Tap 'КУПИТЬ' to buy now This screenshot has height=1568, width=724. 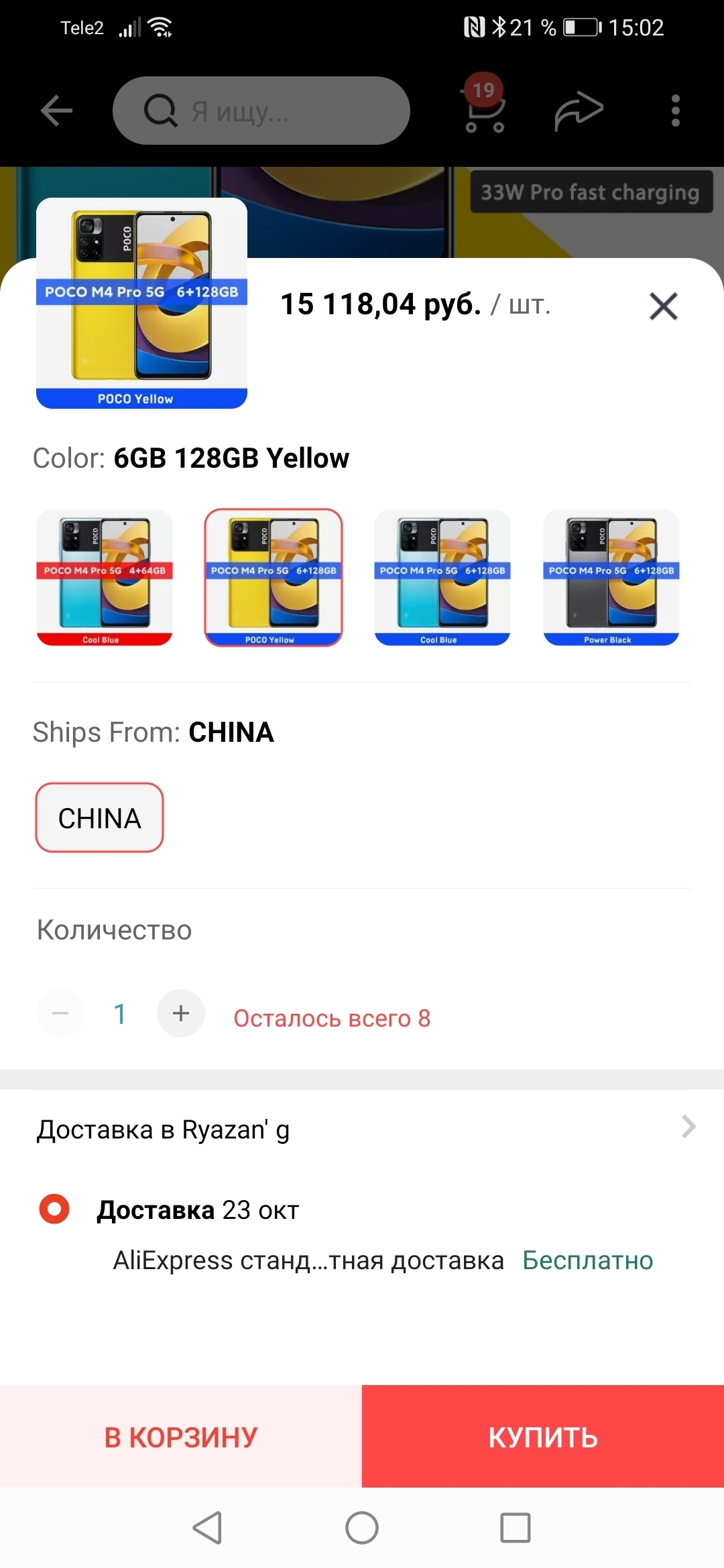click(x=543, y=1437)
